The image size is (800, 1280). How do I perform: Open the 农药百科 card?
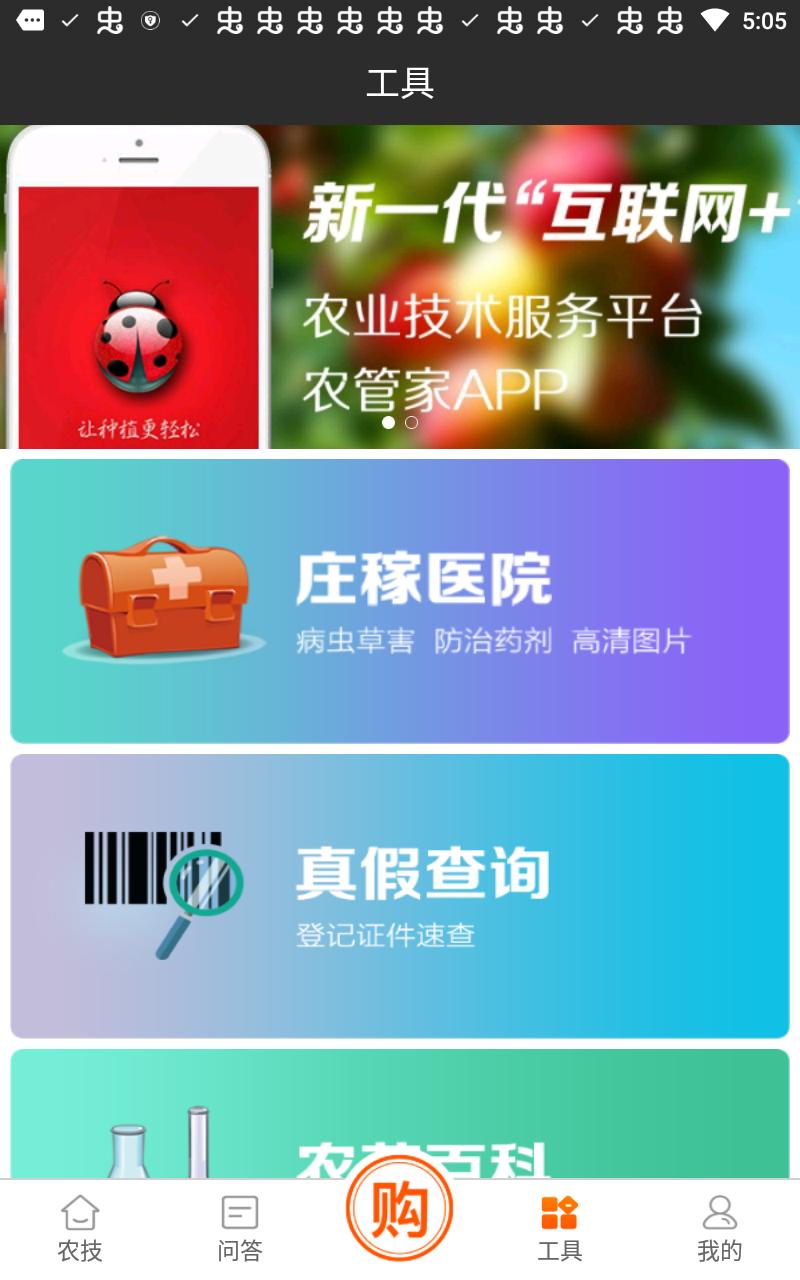400,1115
